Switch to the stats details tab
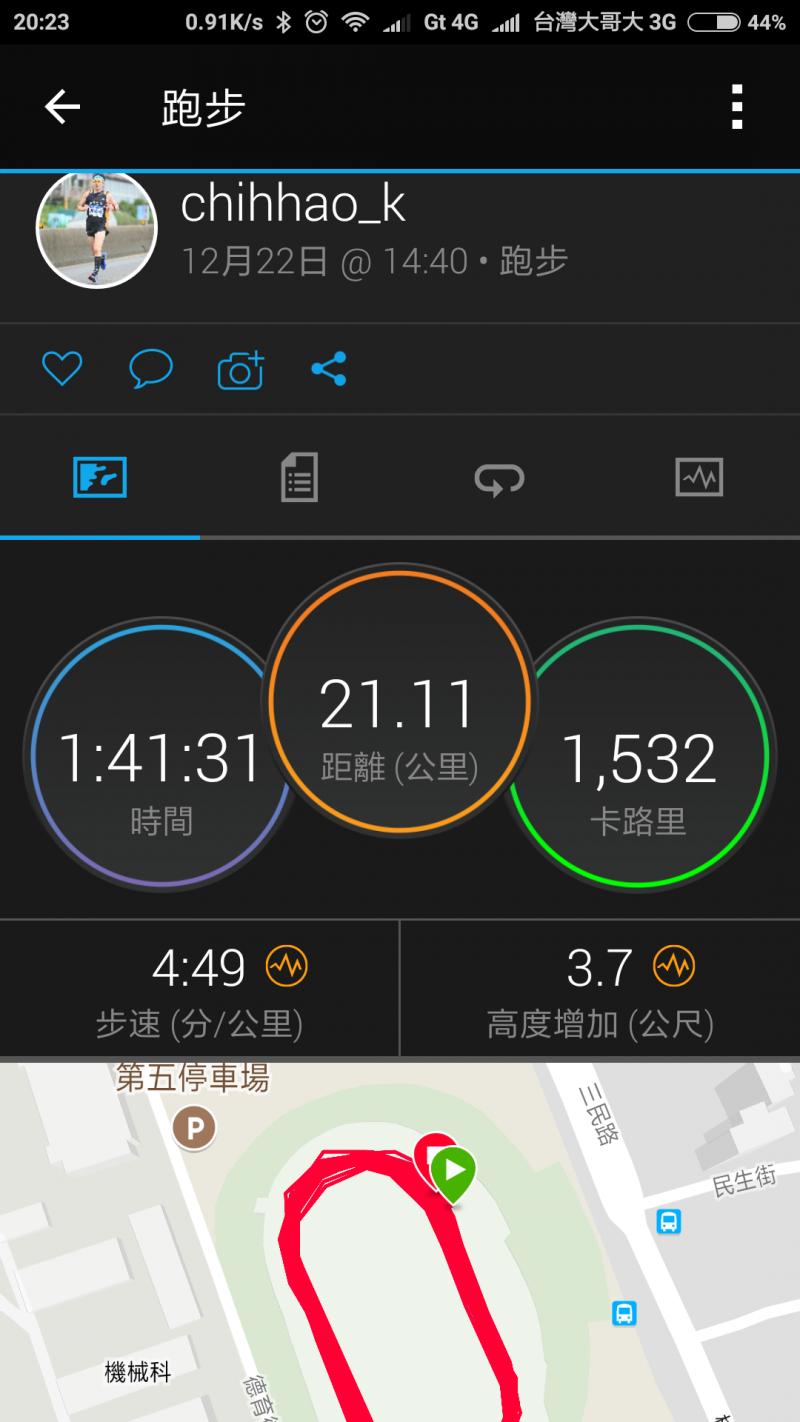Viewport: 800px width, 1422px height. (299, 477)
